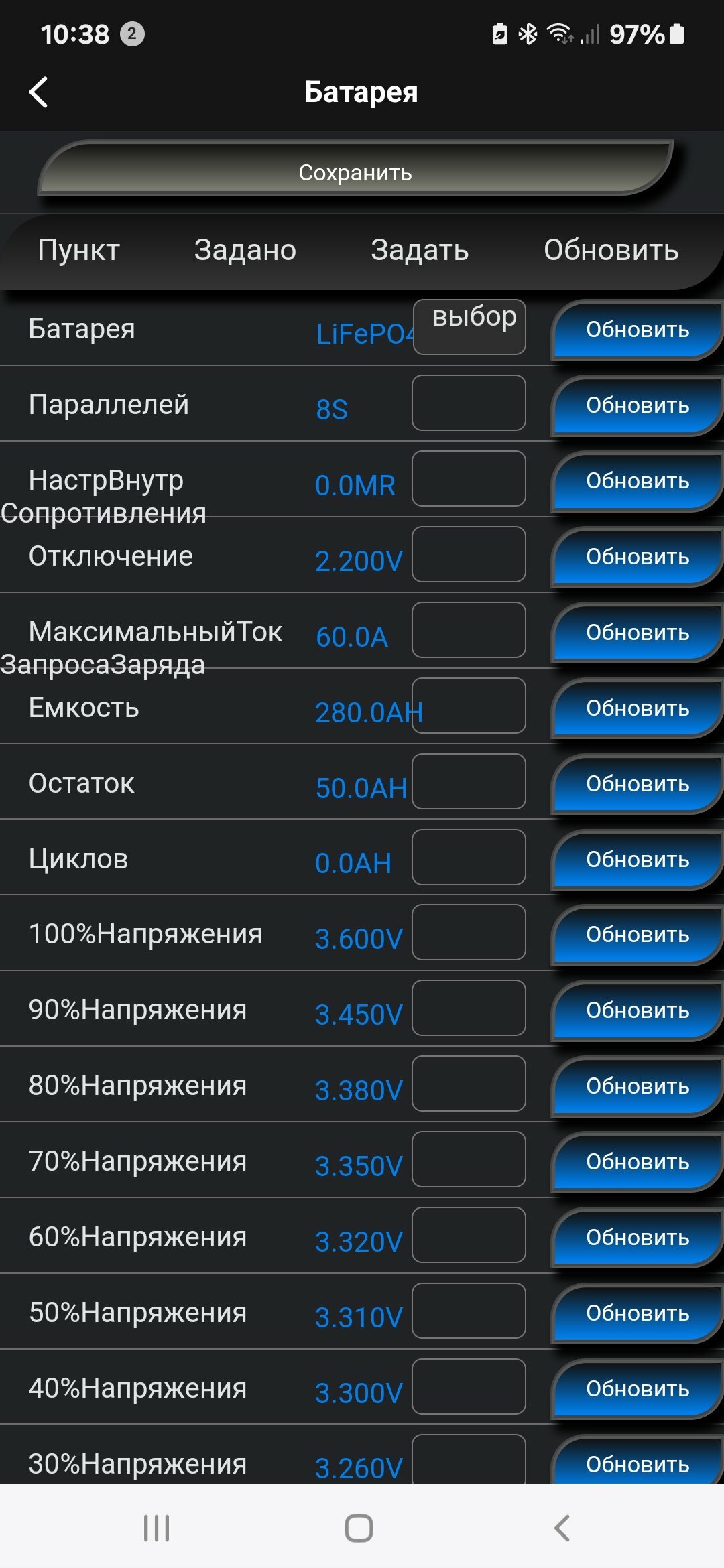Tap Обновить in the Отключение row
Screen dimensions: 724x1568
tap(637, 557)
